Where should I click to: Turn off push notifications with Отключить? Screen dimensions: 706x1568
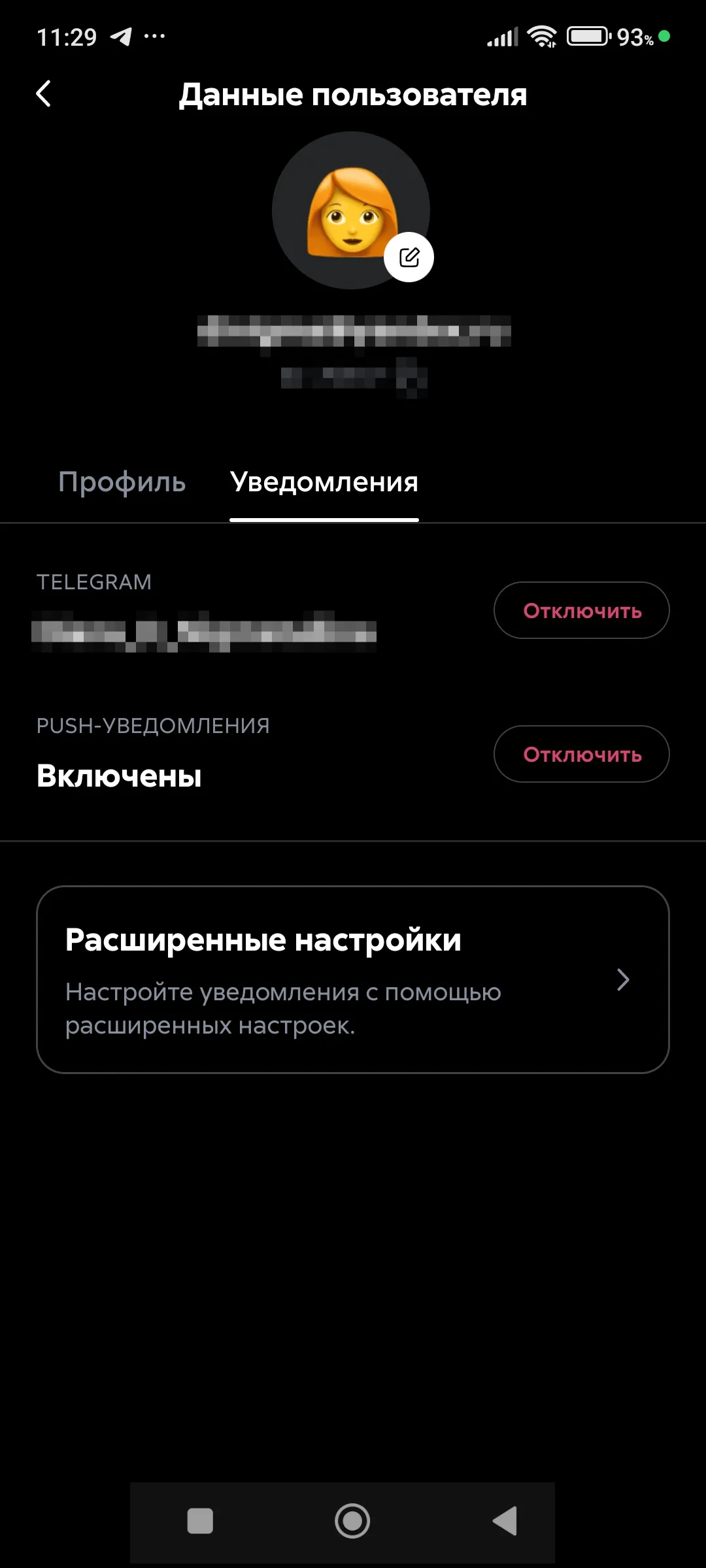(580, 755)
